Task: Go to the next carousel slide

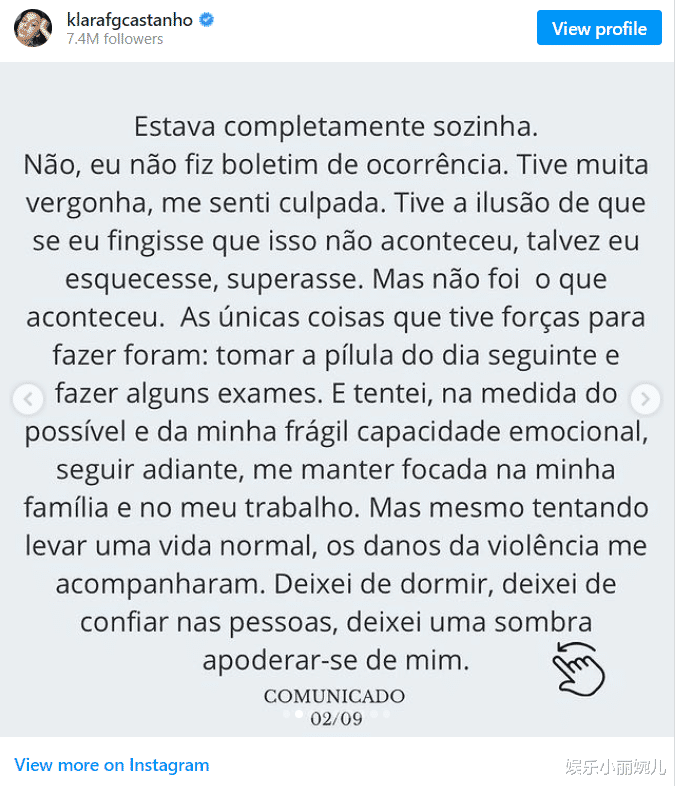Action: (646, 400)
